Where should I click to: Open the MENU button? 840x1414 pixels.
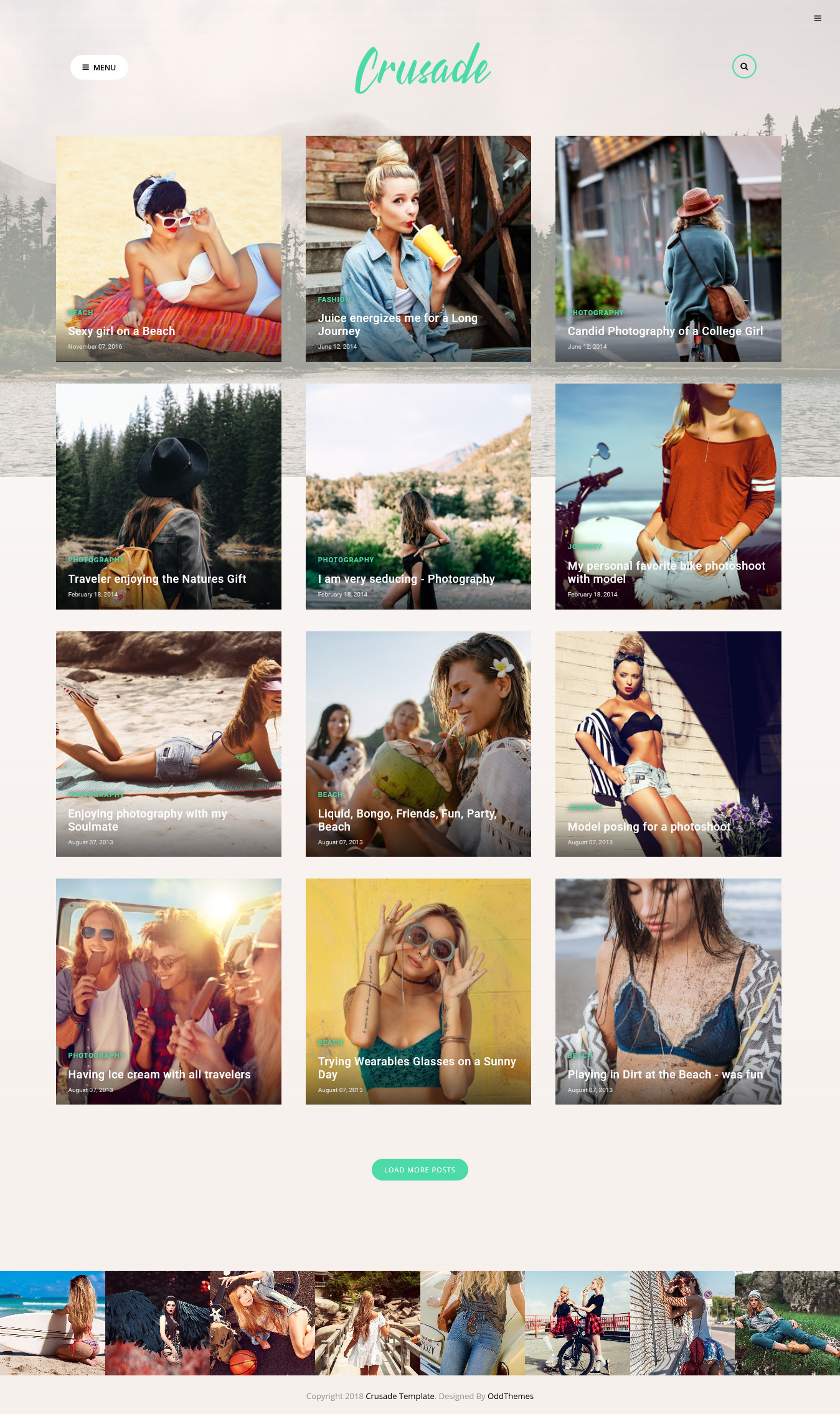pyautogui.click(x=99, y=67)
